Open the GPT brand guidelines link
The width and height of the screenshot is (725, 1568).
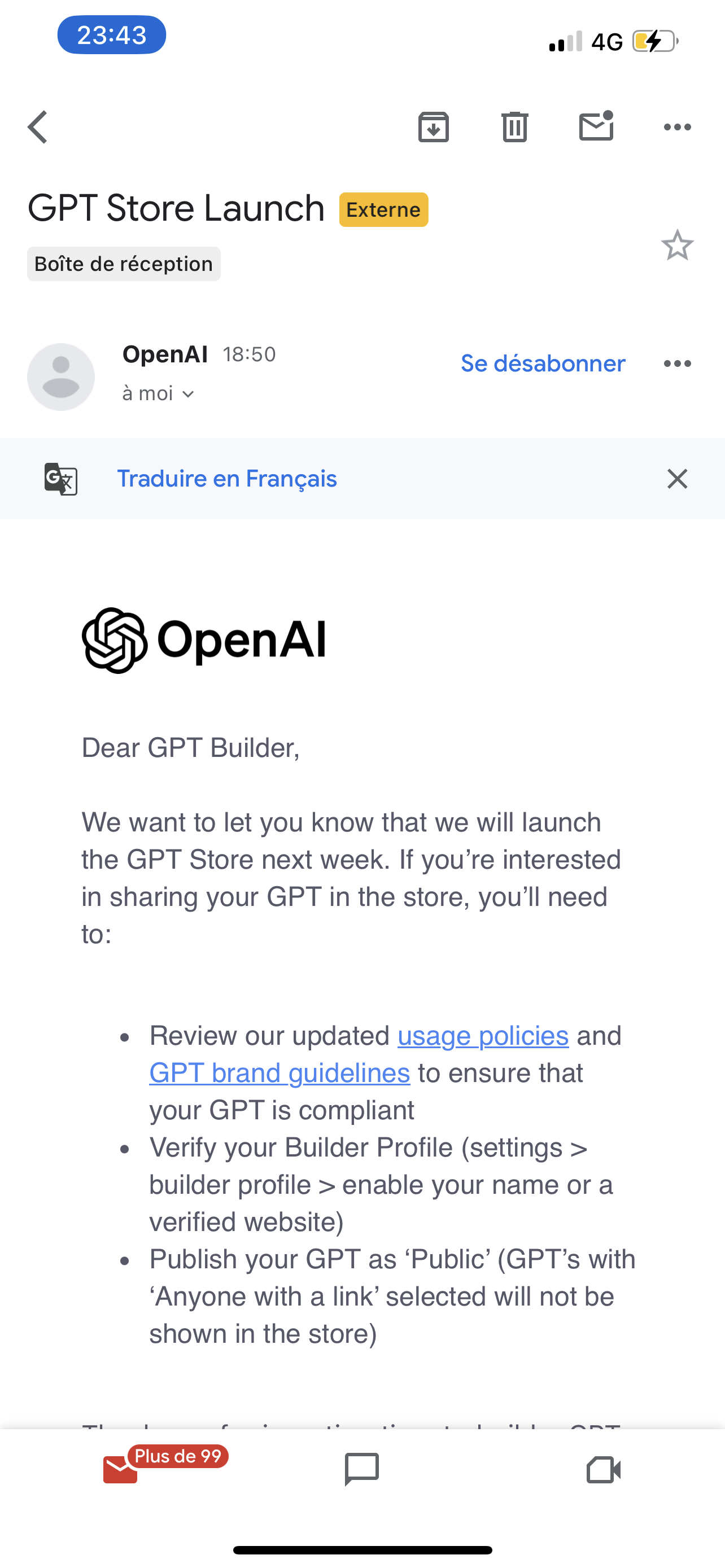click(279, 1073)
